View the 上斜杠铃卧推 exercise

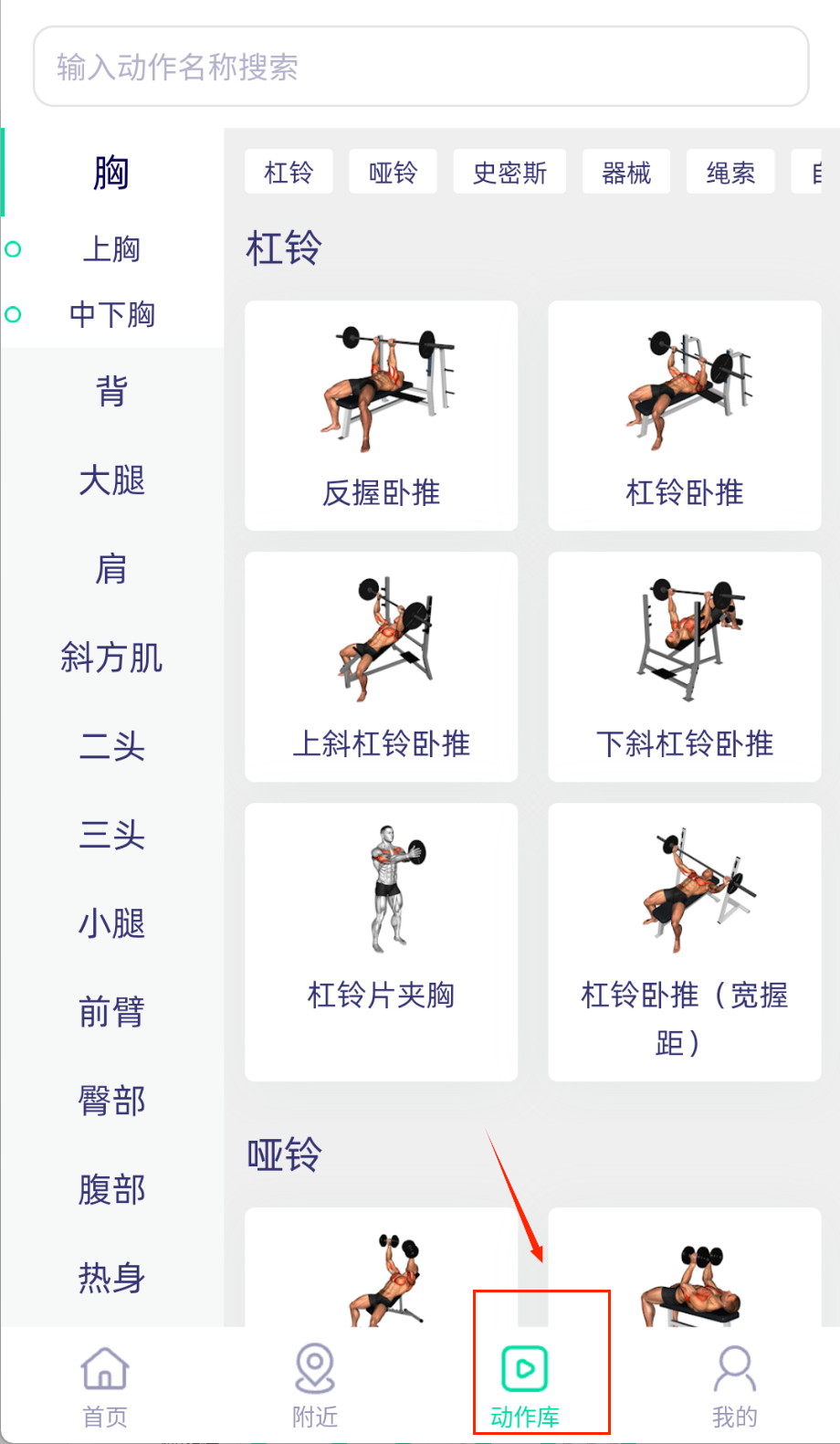point(381,667)
